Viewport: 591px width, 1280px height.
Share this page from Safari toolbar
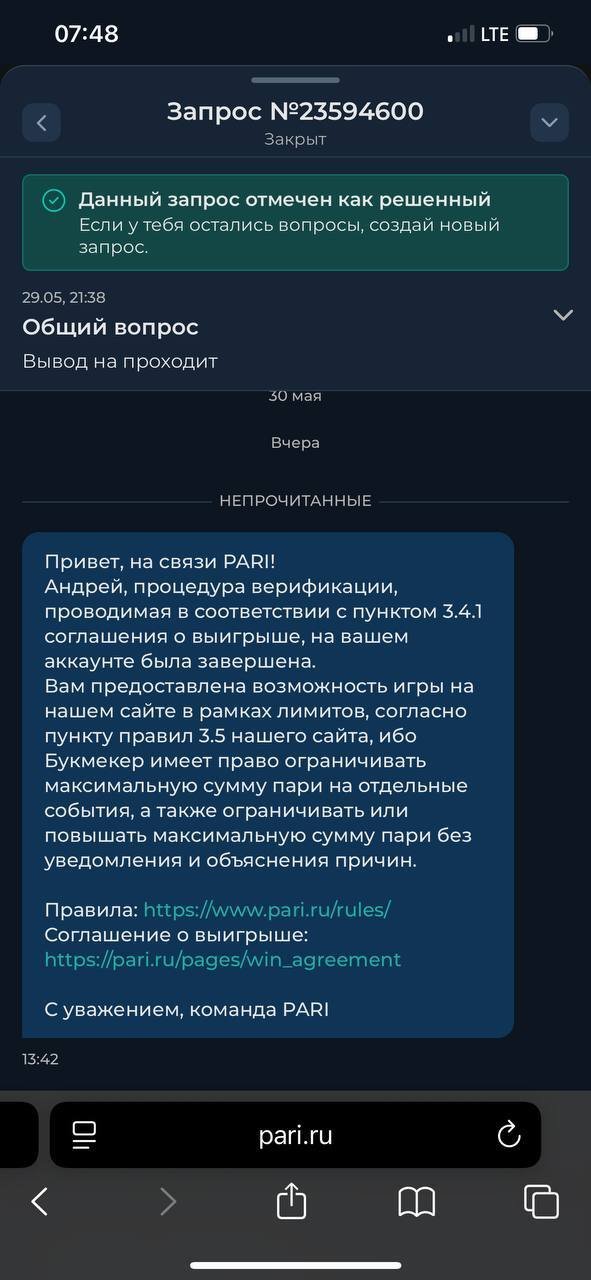pyautogui.click(x=290, y=1200)
